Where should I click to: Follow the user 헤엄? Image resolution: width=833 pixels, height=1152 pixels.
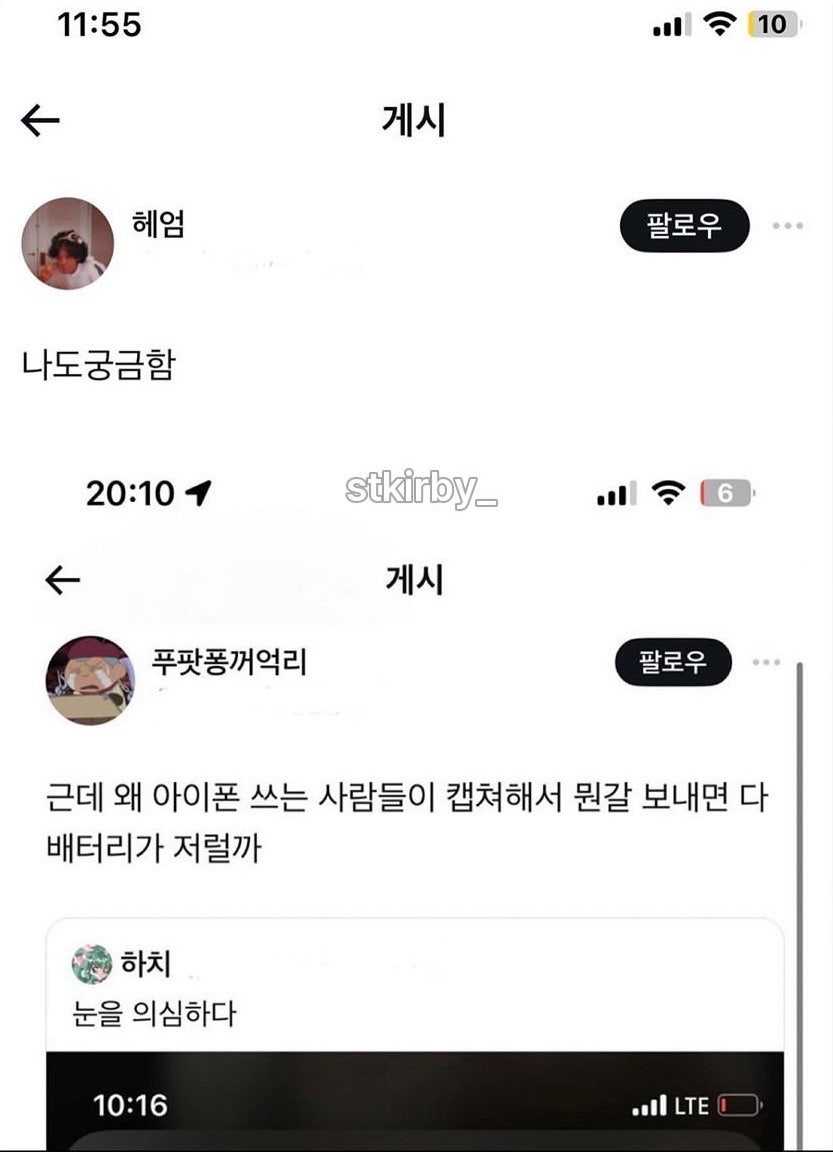(684, 226)
